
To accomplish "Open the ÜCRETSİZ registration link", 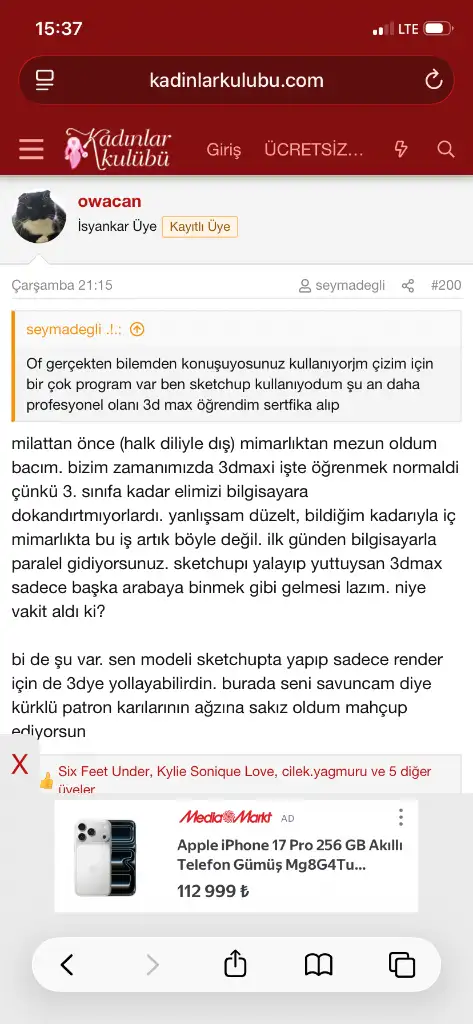I will tap(313, 150).
